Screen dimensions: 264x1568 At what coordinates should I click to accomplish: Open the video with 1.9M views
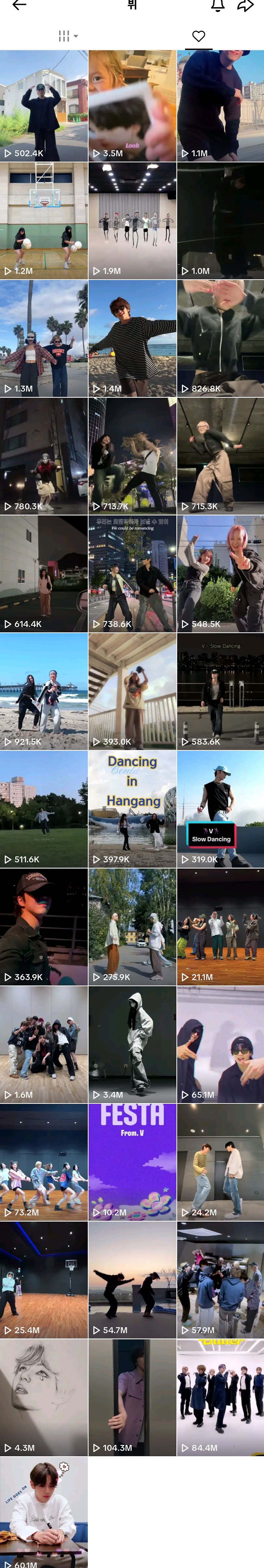pos(132,220)
